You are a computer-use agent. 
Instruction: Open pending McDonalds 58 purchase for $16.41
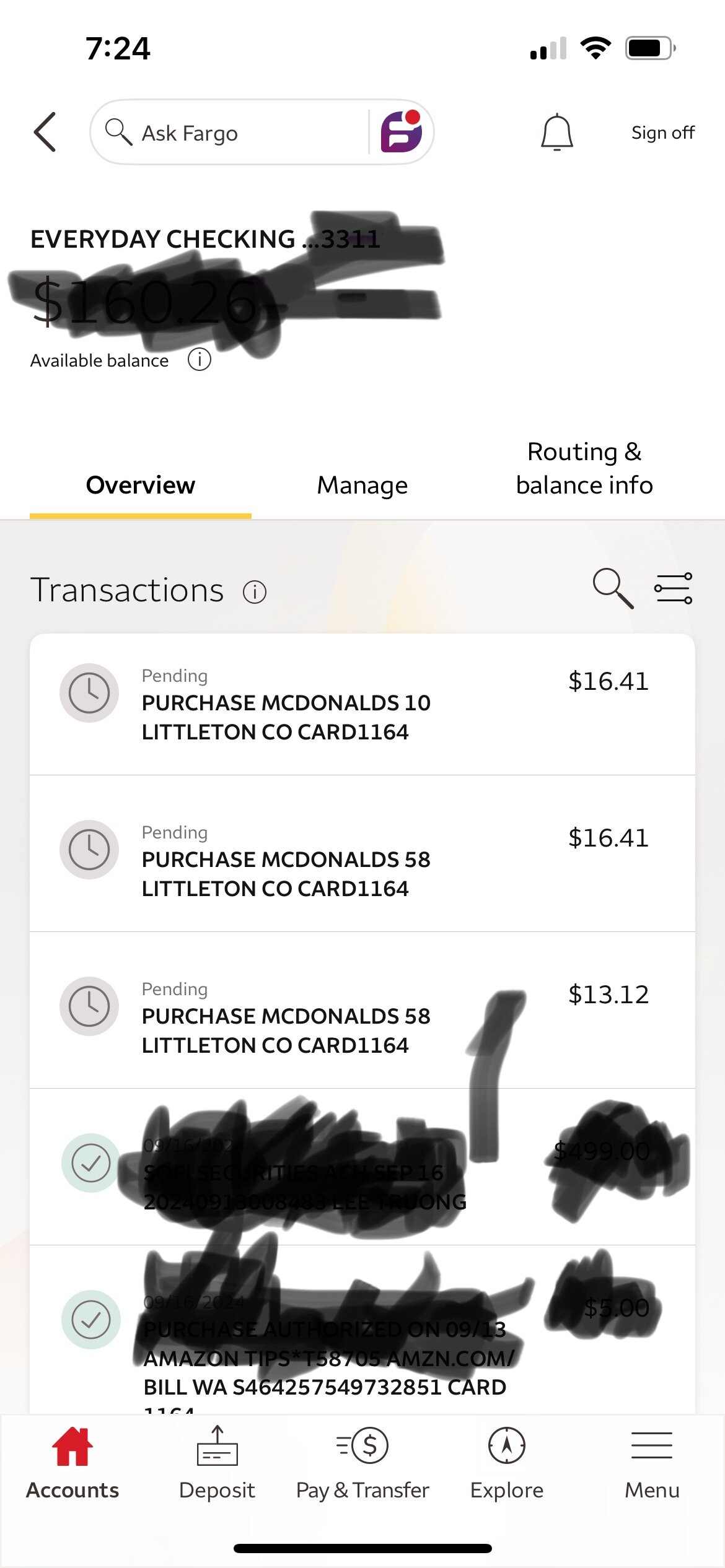point(362,853)
